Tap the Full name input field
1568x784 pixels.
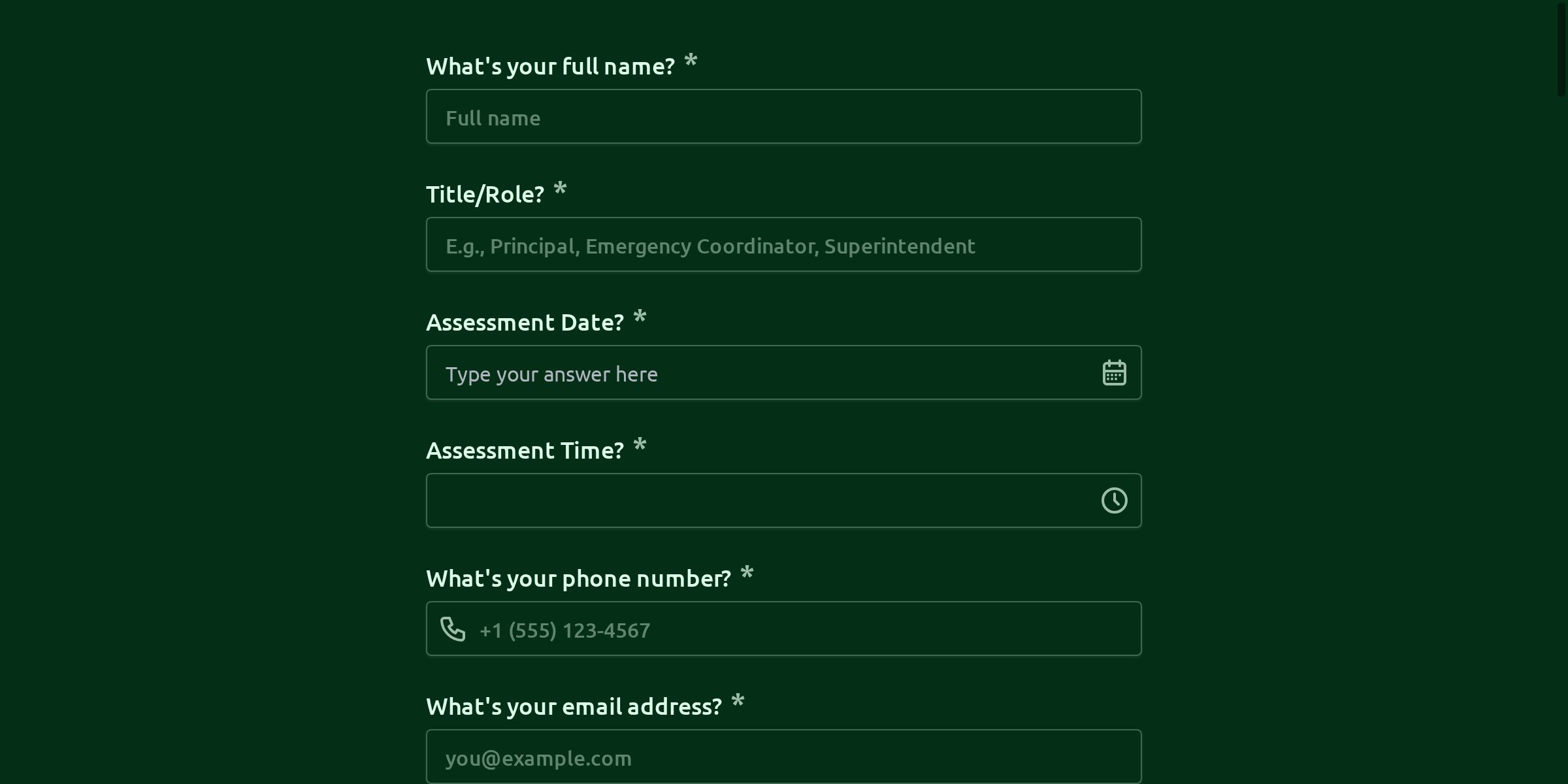pyautogui.click(x=783, y=117)
